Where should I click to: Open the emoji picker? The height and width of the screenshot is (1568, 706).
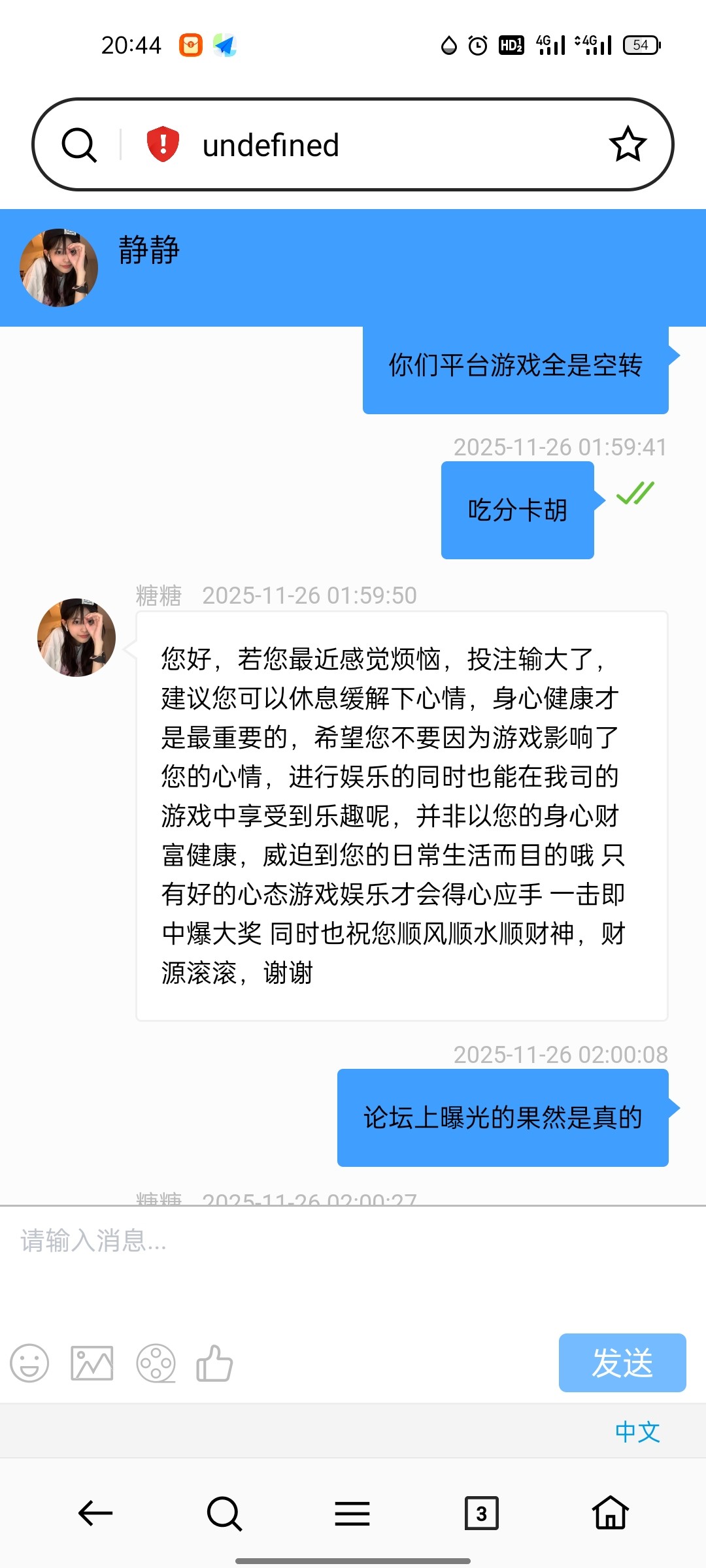(29, 1364)
